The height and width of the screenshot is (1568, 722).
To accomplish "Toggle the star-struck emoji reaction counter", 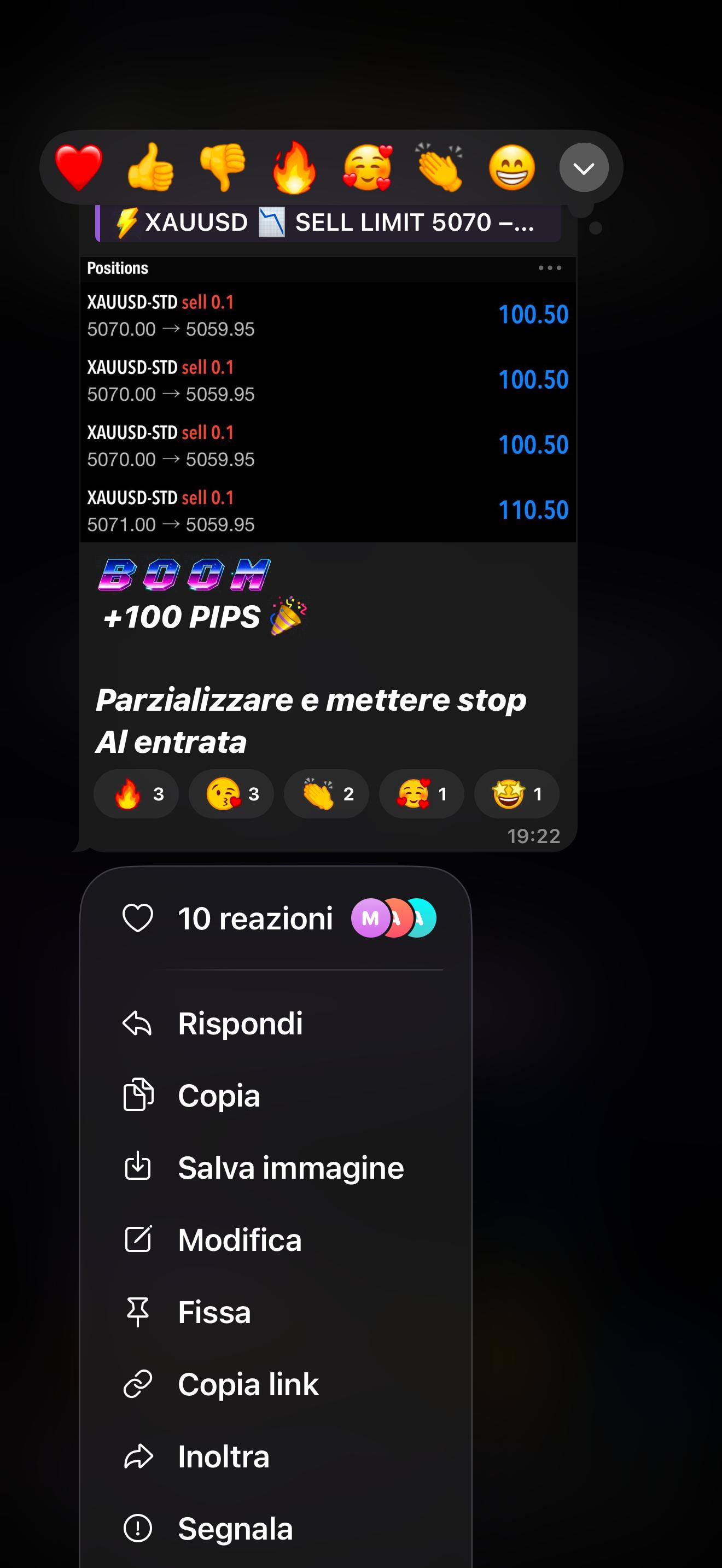I will pos(516,793).
